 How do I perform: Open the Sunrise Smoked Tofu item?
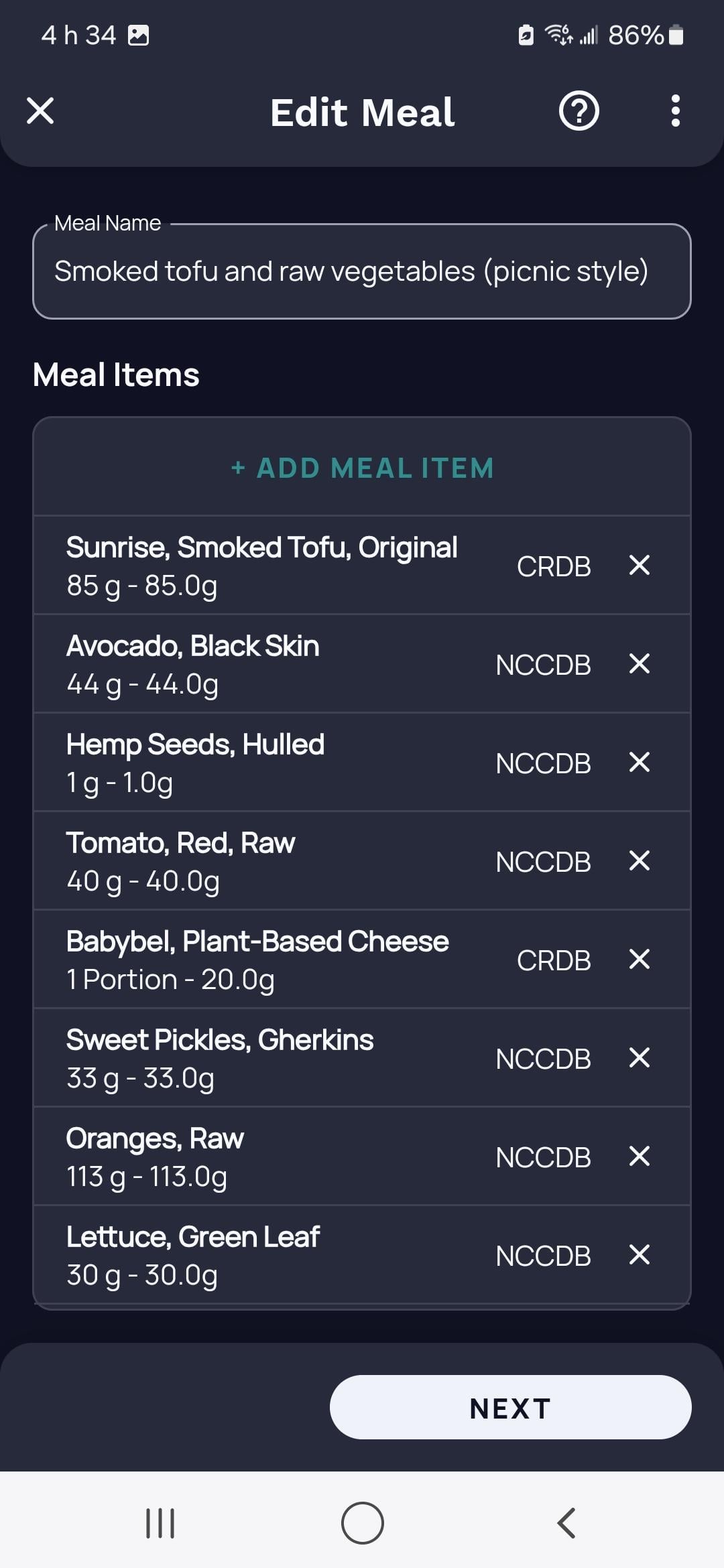pos(261,566)
